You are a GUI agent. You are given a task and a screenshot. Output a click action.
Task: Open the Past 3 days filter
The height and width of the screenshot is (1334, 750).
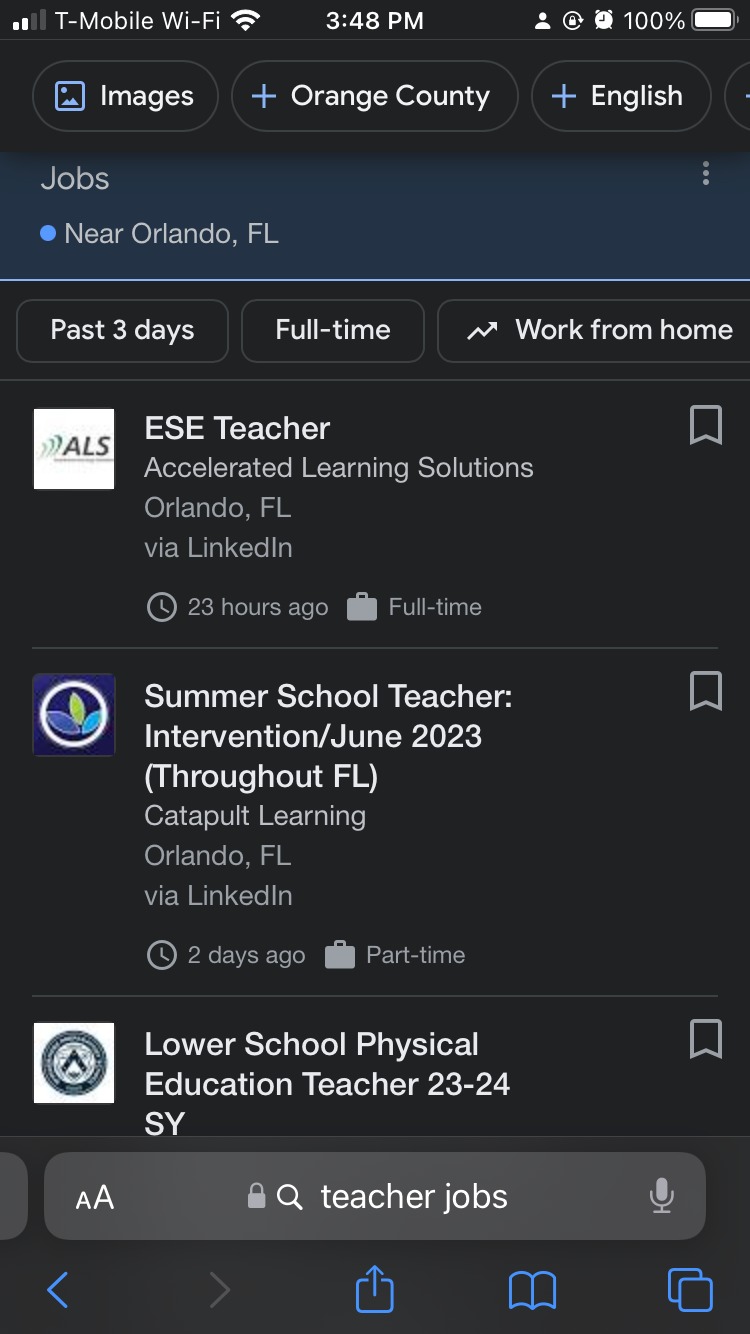click(122, 330)
